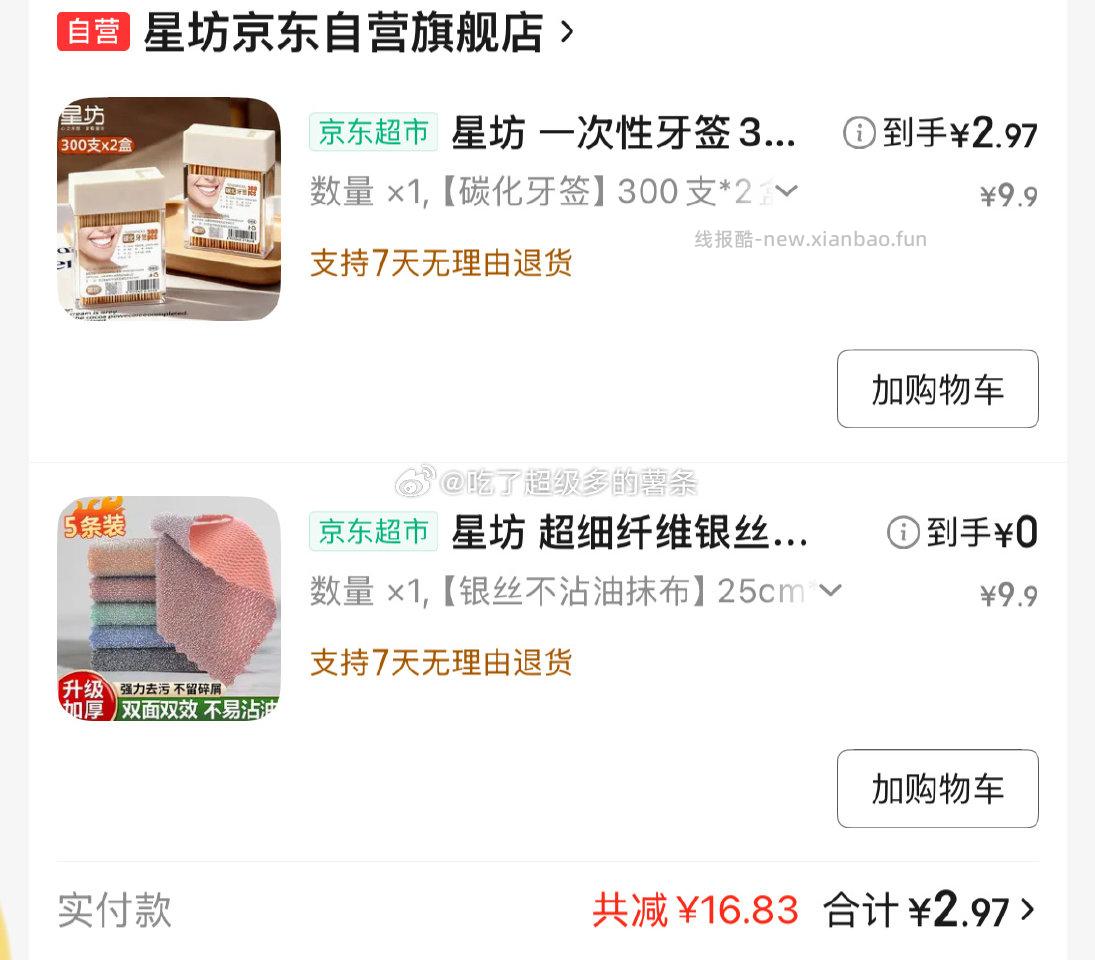This screenshot has width=1095, height=960.
Task: View price info for the ¥2.97 toothpicks
Action: click(x=858, y=132)
